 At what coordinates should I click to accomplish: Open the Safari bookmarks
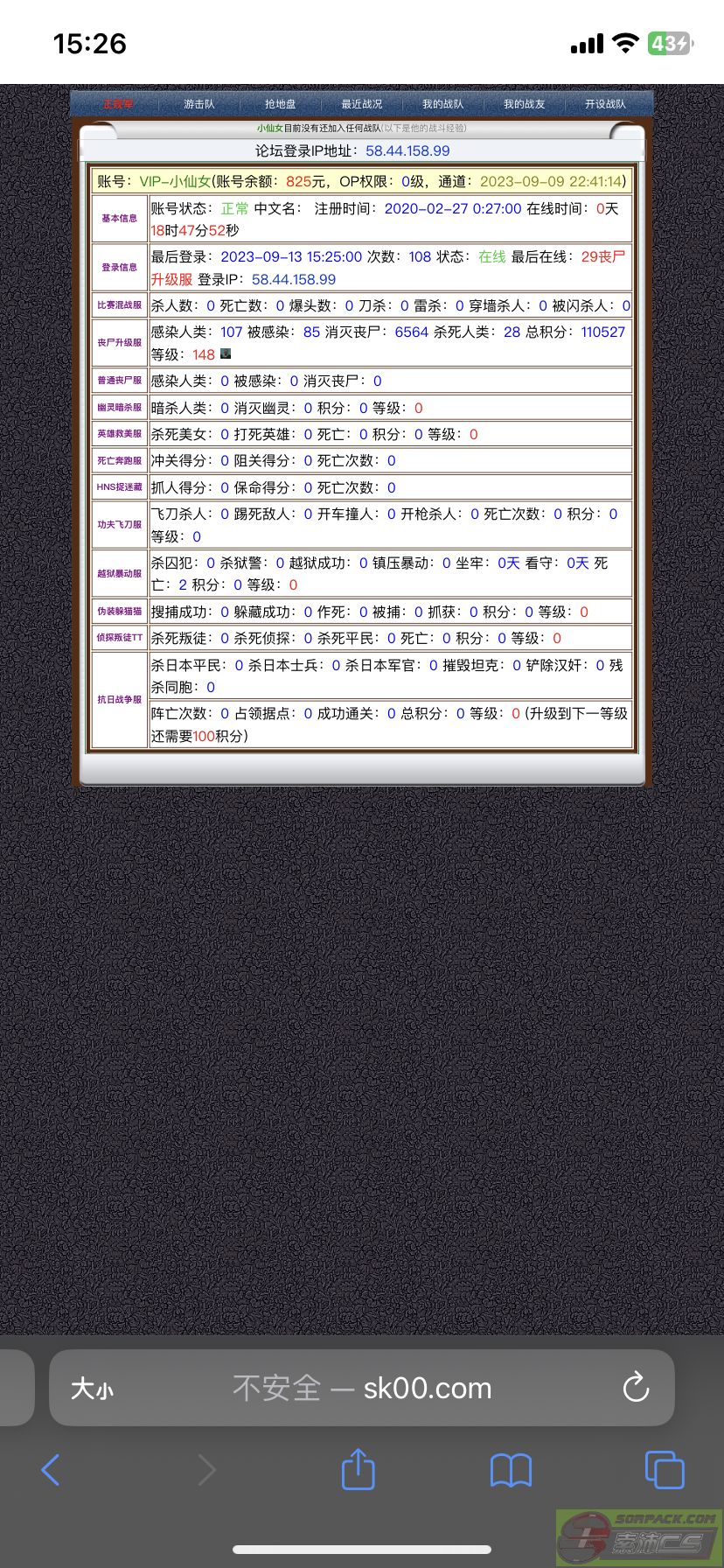(512, 1470)
